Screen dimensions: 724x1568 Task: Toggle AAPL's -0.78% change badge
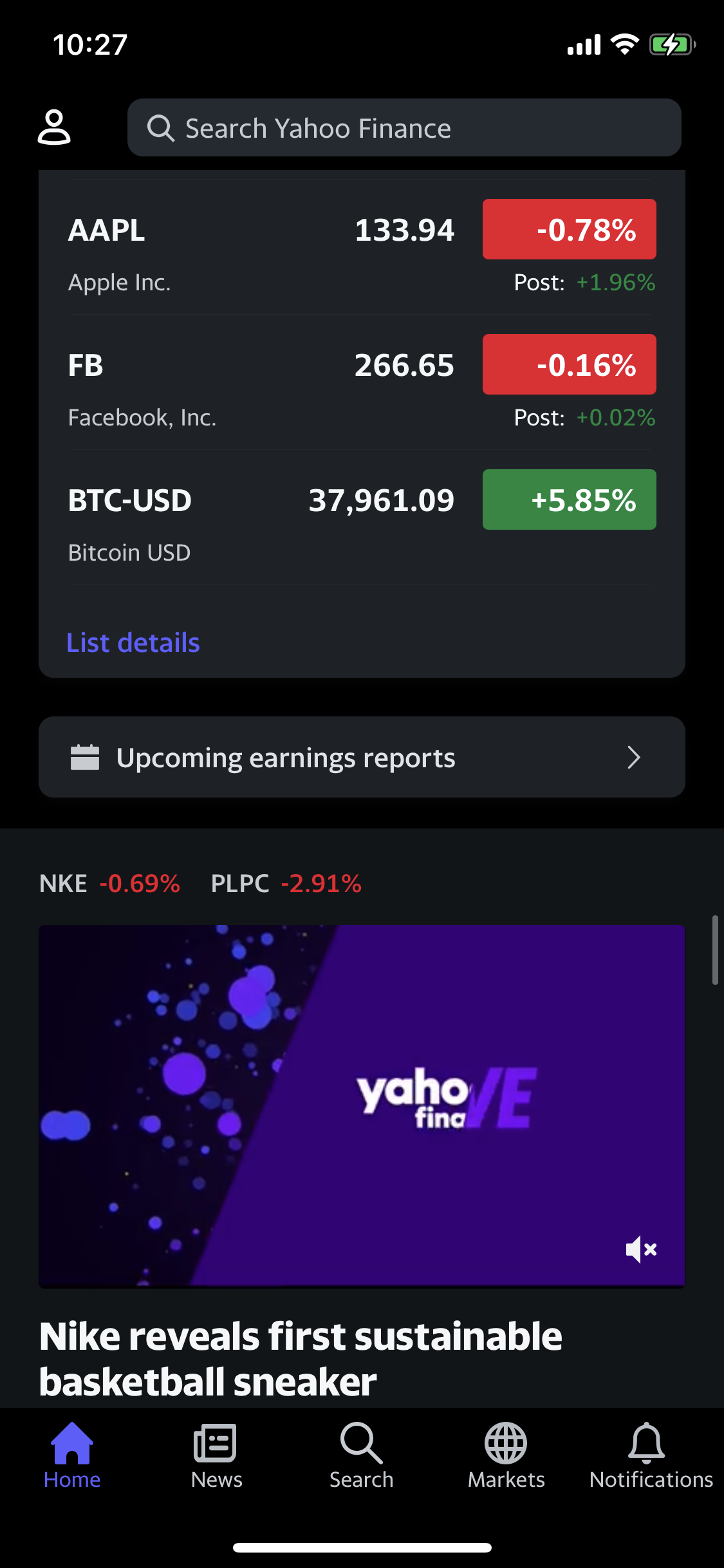(x=570, y=229)
